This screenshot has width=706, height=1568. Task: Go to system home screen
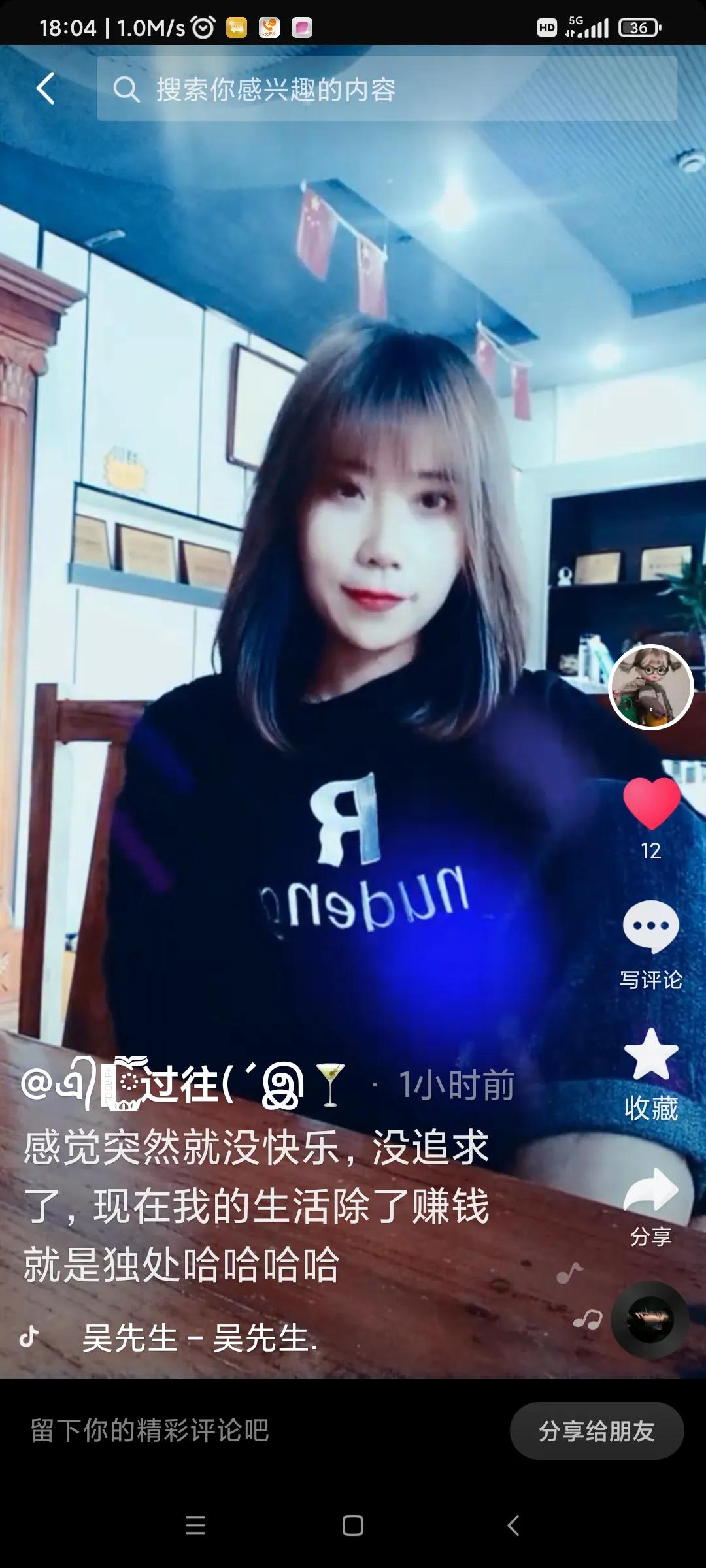pos(353,1526)
